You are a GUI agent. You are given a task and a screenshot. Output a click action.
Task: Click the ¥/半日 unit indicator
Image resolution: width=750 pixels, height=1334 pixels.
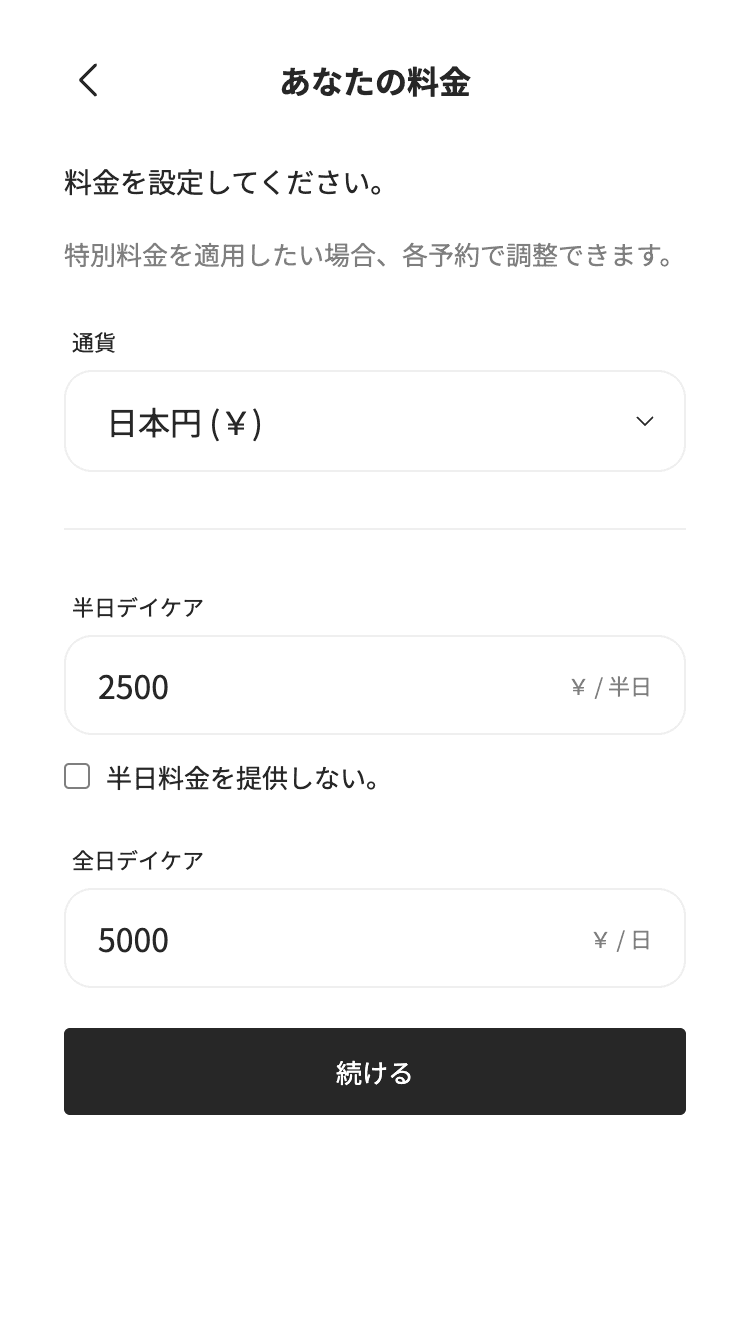(x=611, y=686)
